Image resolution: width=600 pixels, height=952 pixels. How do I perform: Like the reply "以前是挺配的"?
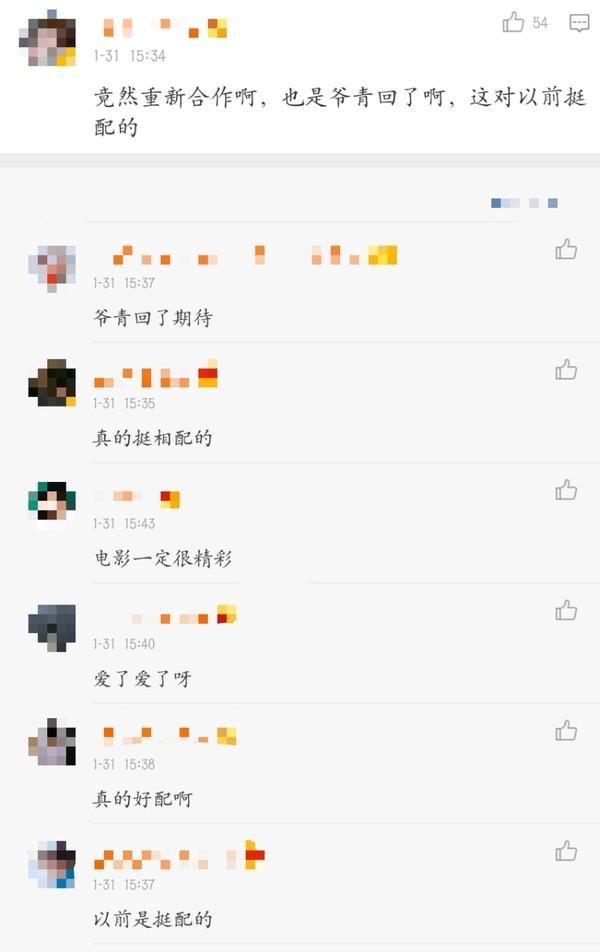click(567, 850)
